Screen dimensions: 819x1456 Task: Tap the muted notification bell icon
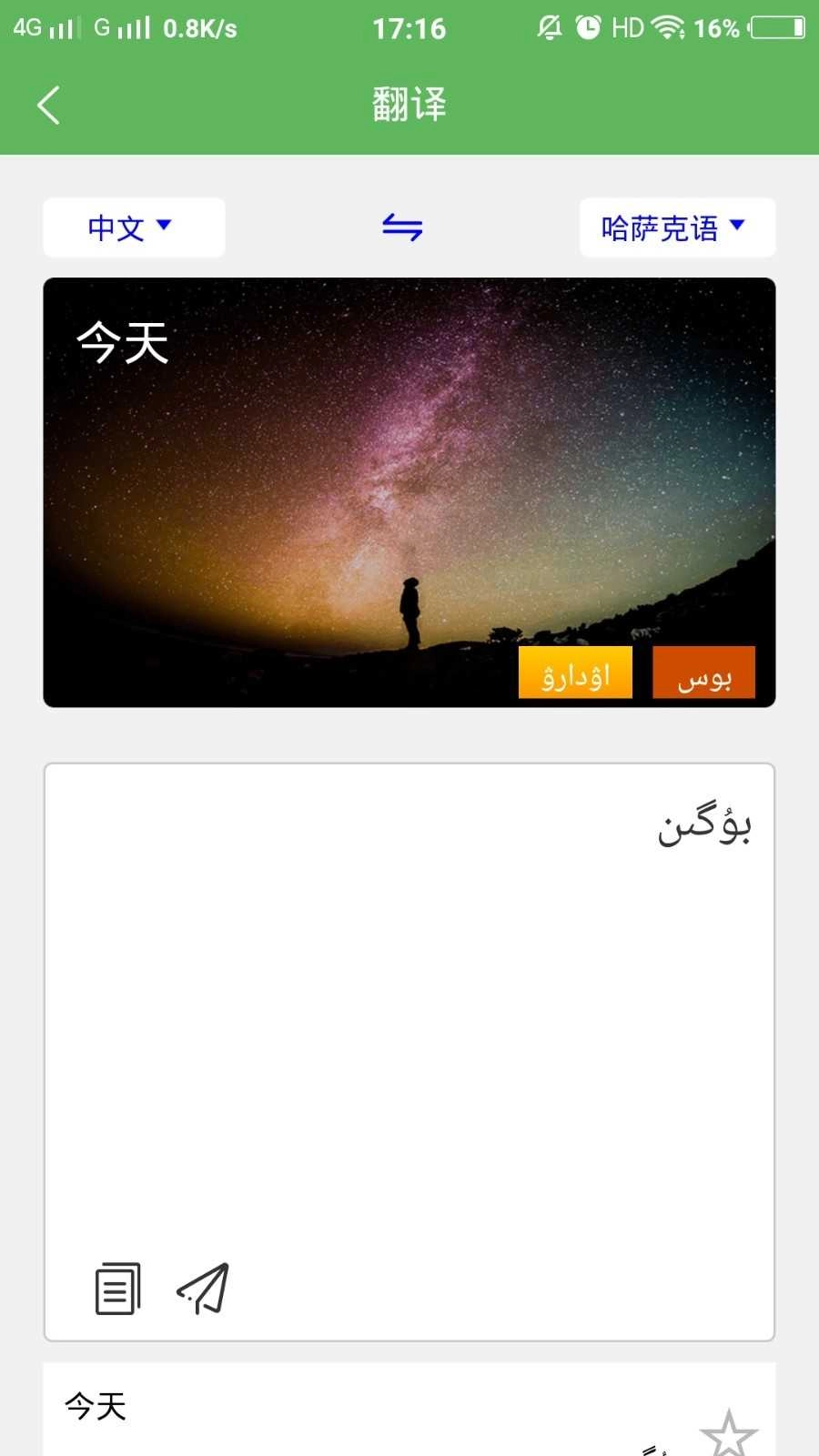[547, 27]
